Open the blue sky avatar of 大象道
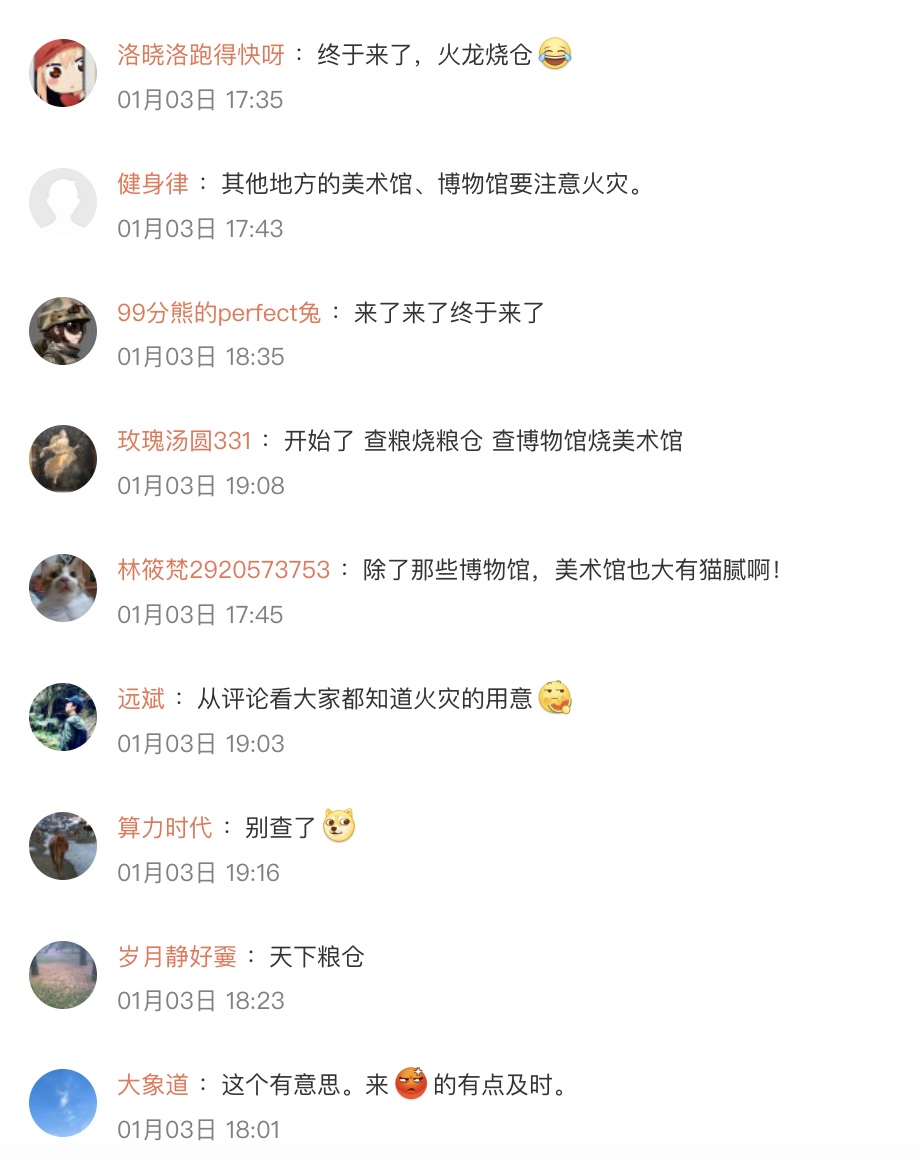The image size is (920, 1158). pyautogui.click(x=63, y=1103)
